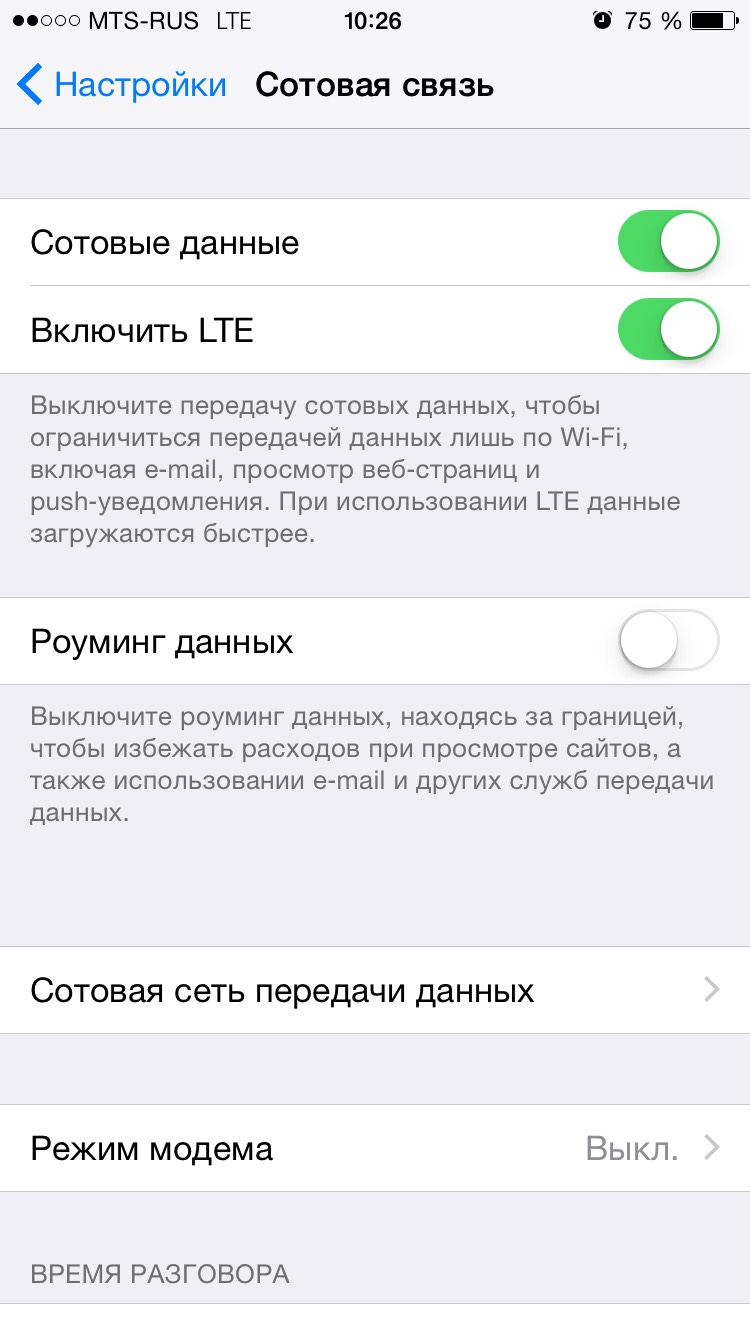Open Режим модема settings
Image resolution: width=750 pixels, height=1334 pixels.
point(375,1148)
